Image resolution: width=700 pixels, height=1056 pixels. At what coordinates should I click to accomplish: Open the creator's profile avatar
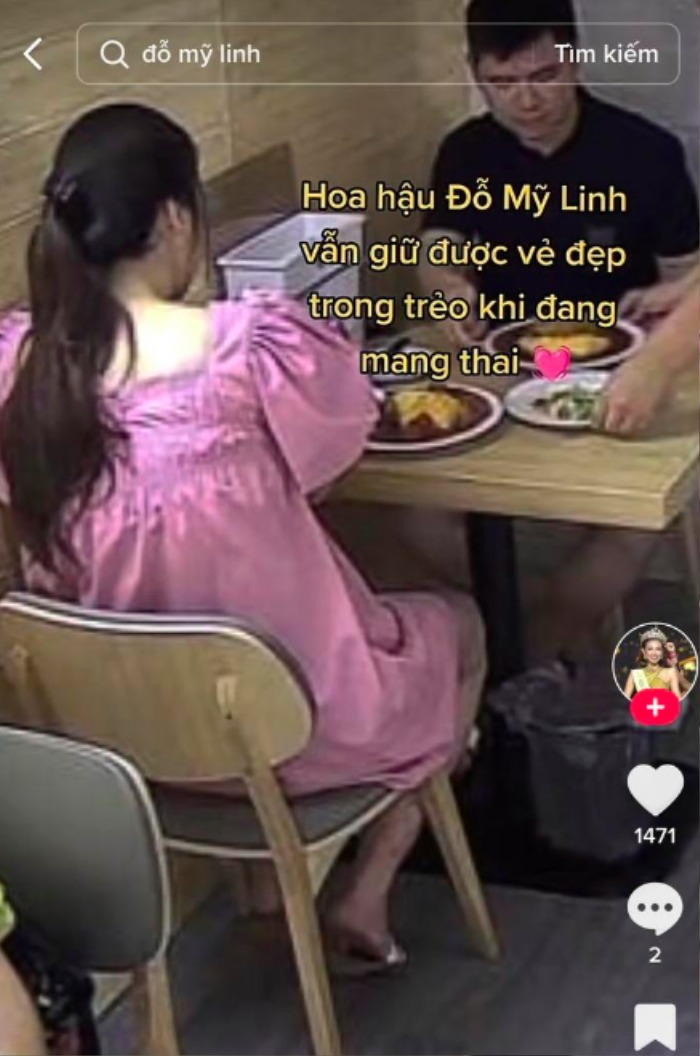654,661
